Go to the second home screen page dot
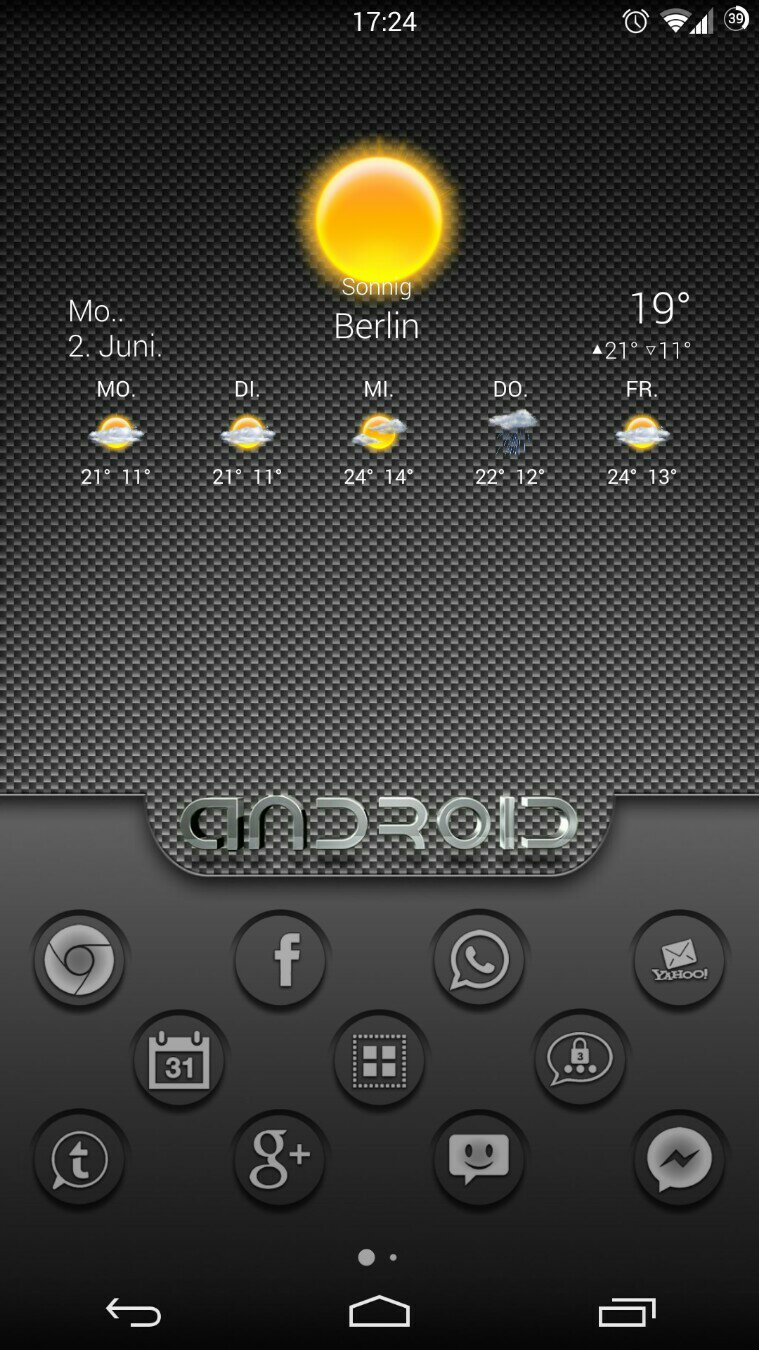Image resolution: width=759 pixels, height=1350 pixels. [x=393, y=1257]
